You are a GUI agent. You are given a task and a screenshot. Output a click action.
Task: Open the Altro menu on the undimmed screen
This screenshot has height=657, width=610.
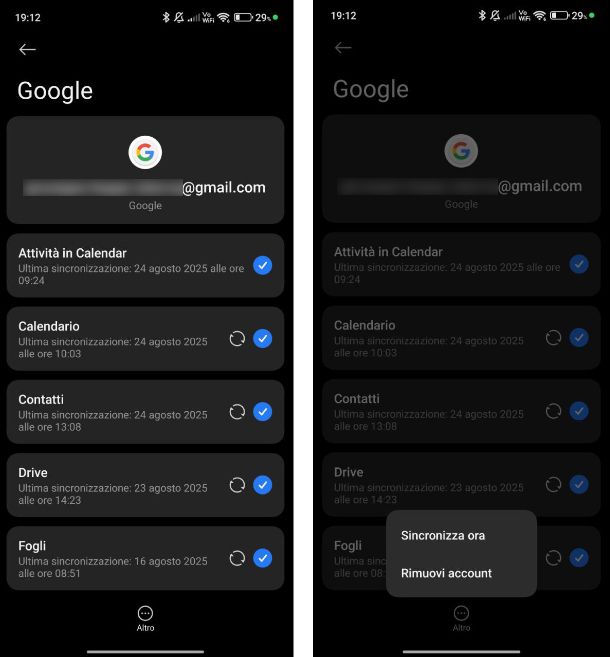[146, 616]
